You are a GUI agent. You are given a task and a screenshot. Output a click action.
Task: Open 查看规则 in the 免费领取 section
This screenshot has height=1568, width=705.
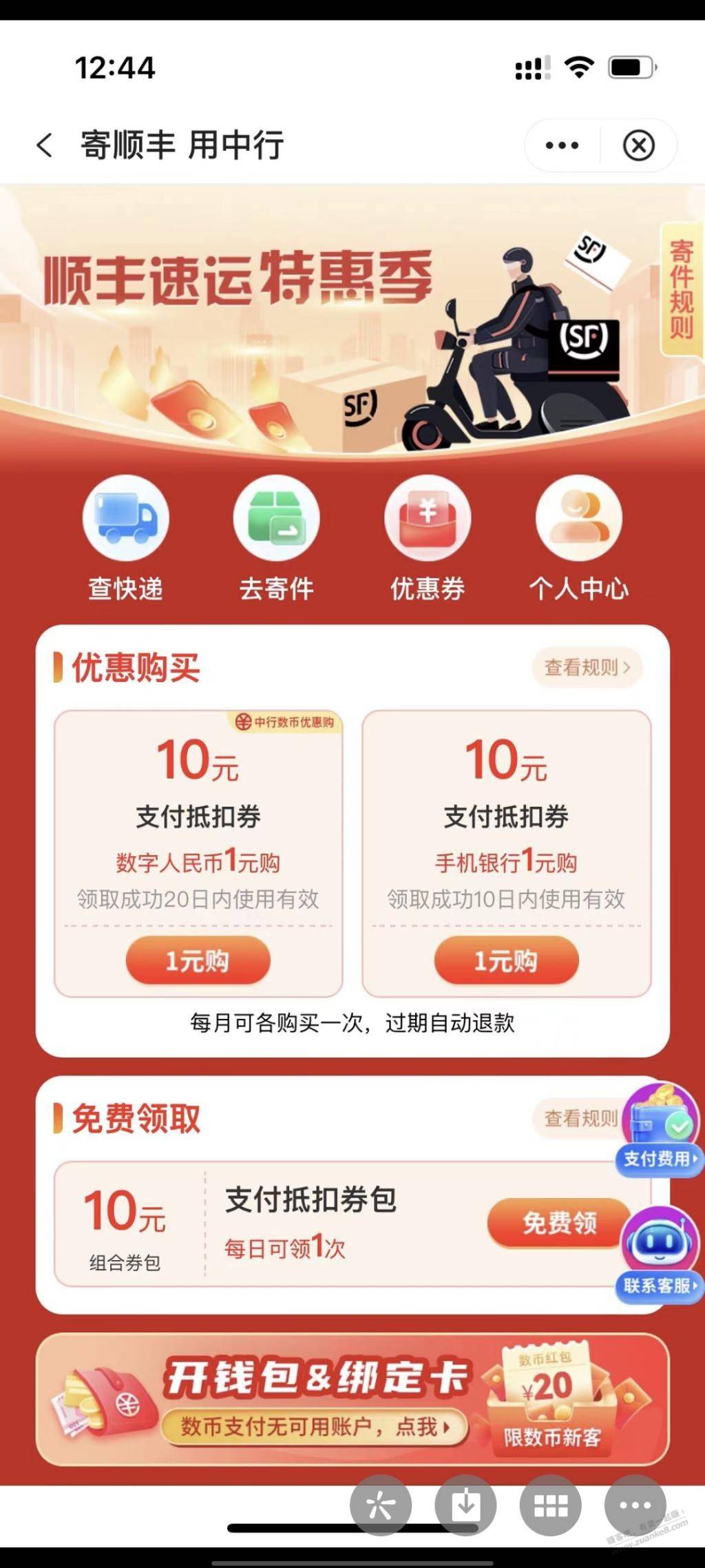tap(581, 1118)
